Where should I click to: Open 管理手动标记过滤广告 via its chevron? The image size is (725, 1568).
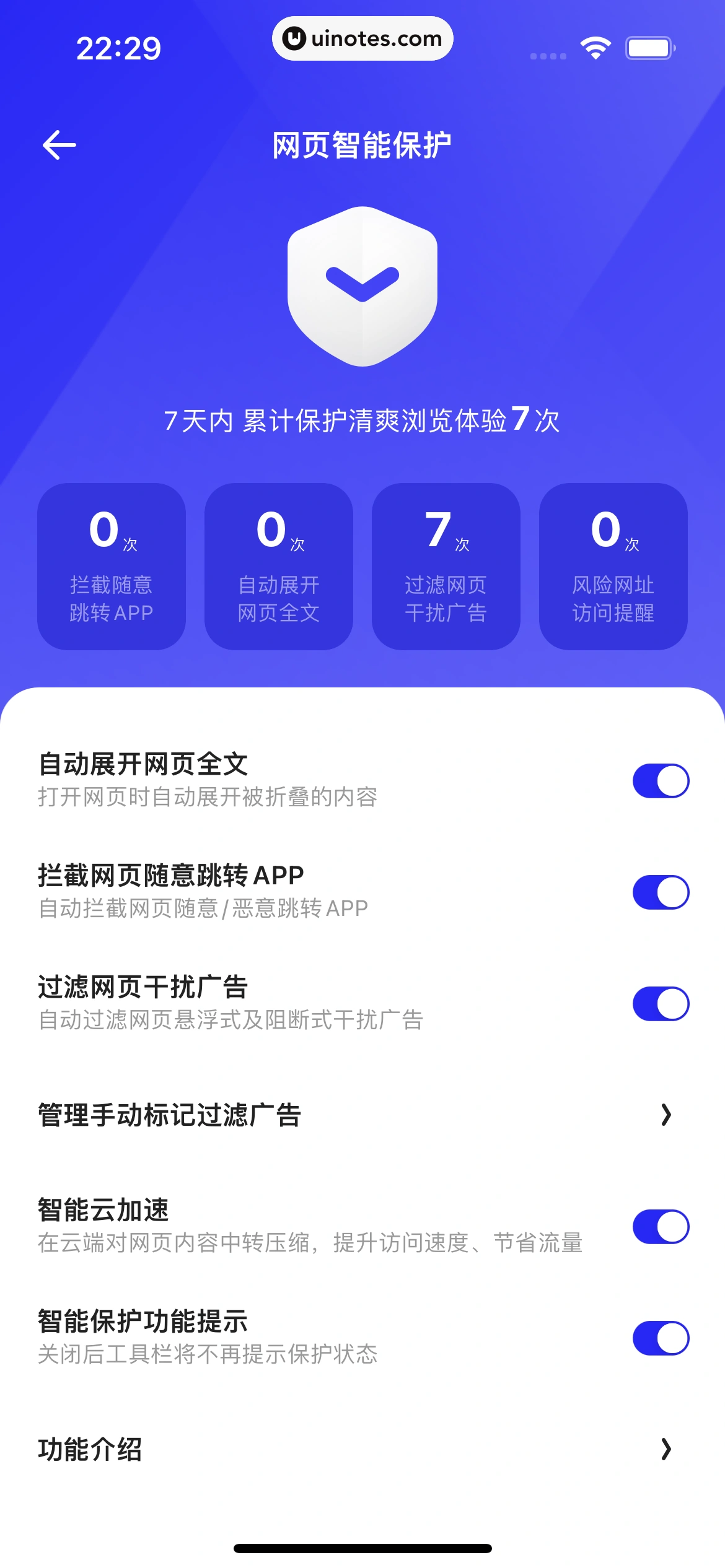pos(666,1116)
